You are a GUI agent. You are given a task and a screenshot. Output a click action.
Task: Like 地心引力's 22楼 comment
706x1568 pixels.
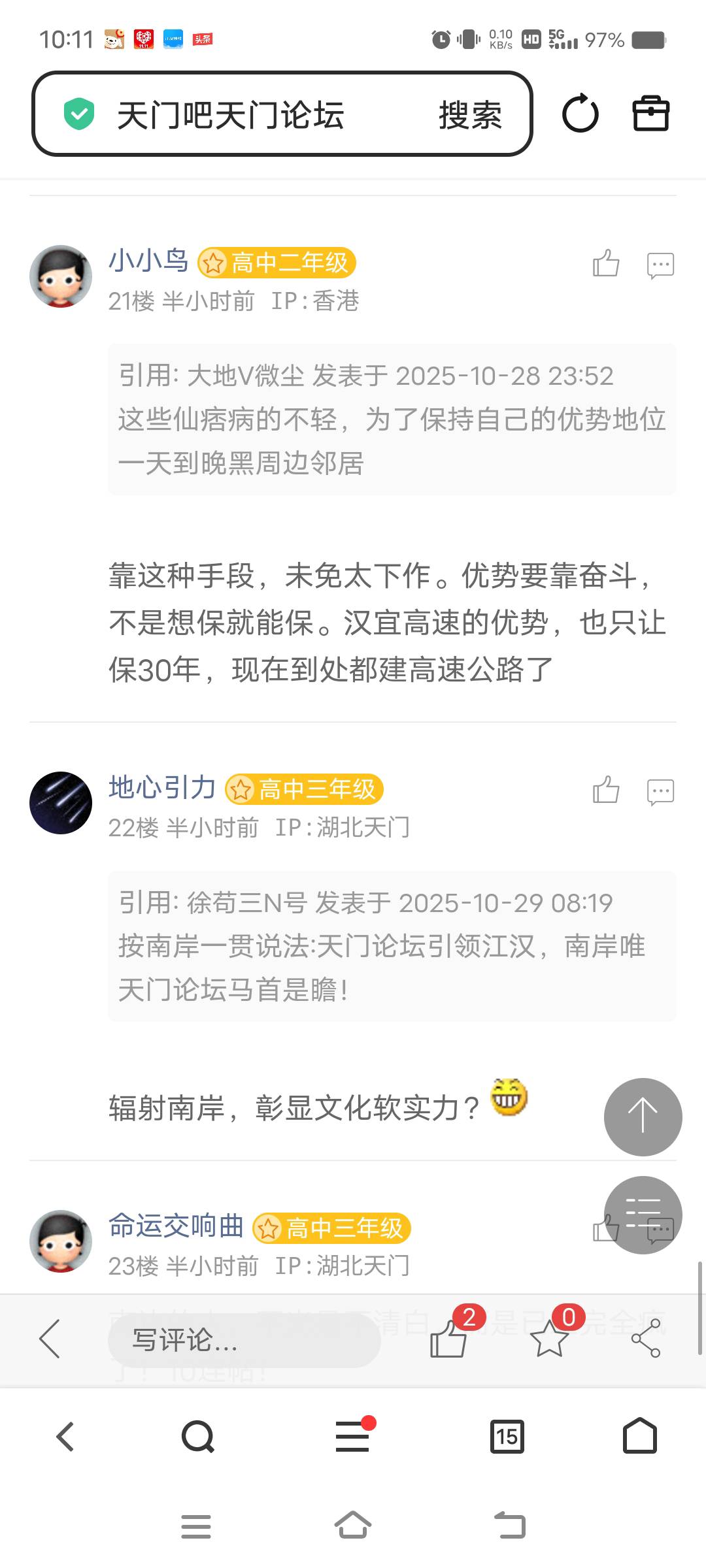coord(606,790)
